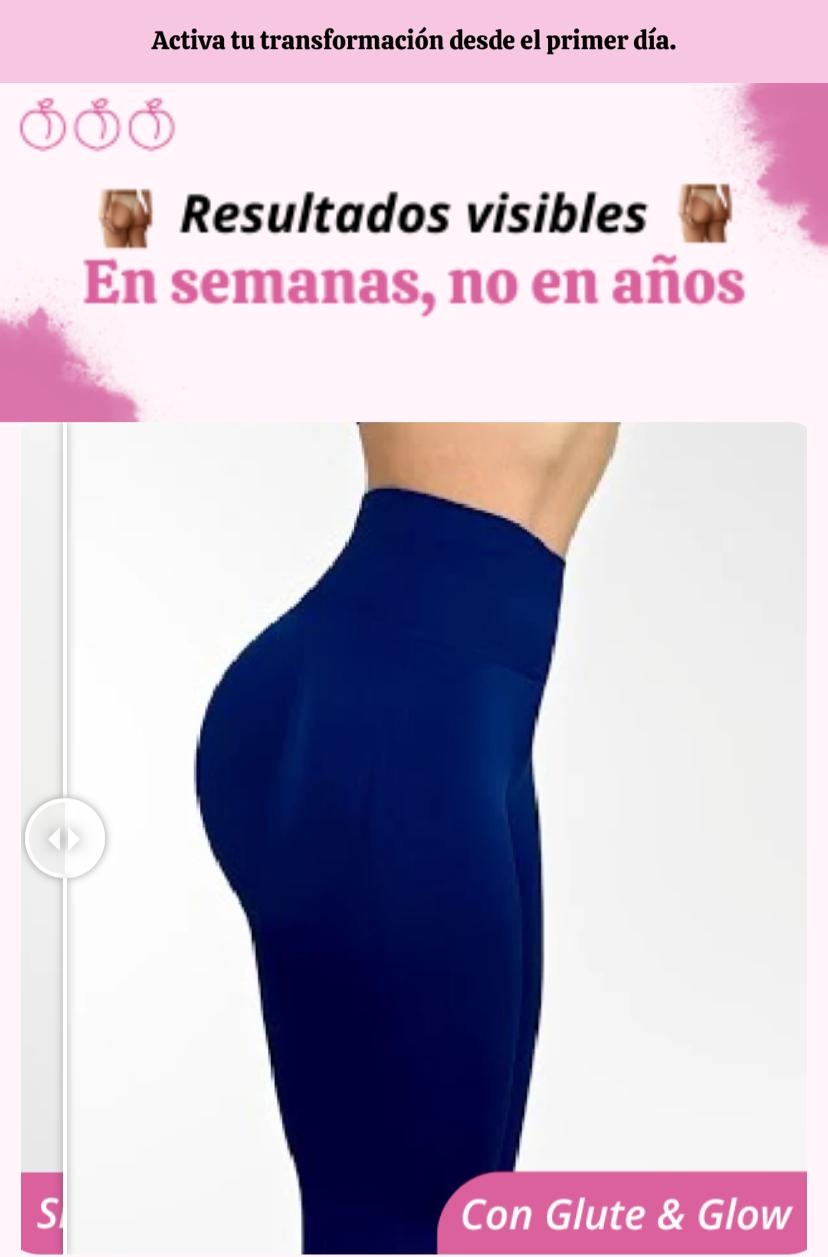Select the middle peach outline icon
828x1257 pixels.
tap(96, 125)
